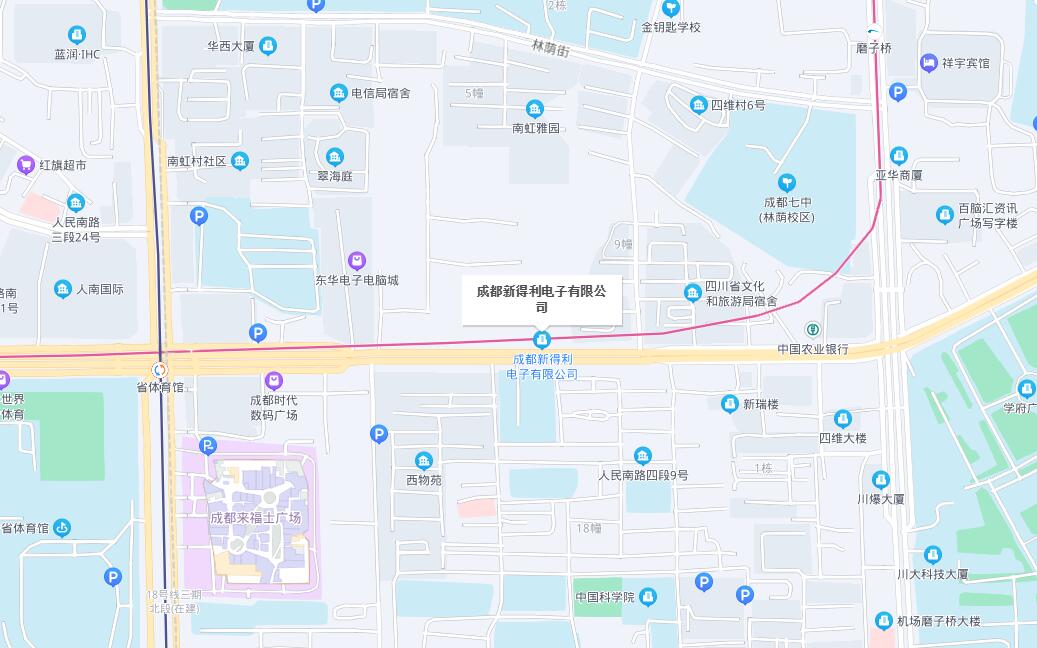Select the 成都时代数码广场 marker
The width and height of the screenshot is (1037, 648).
tap(273, 380)
